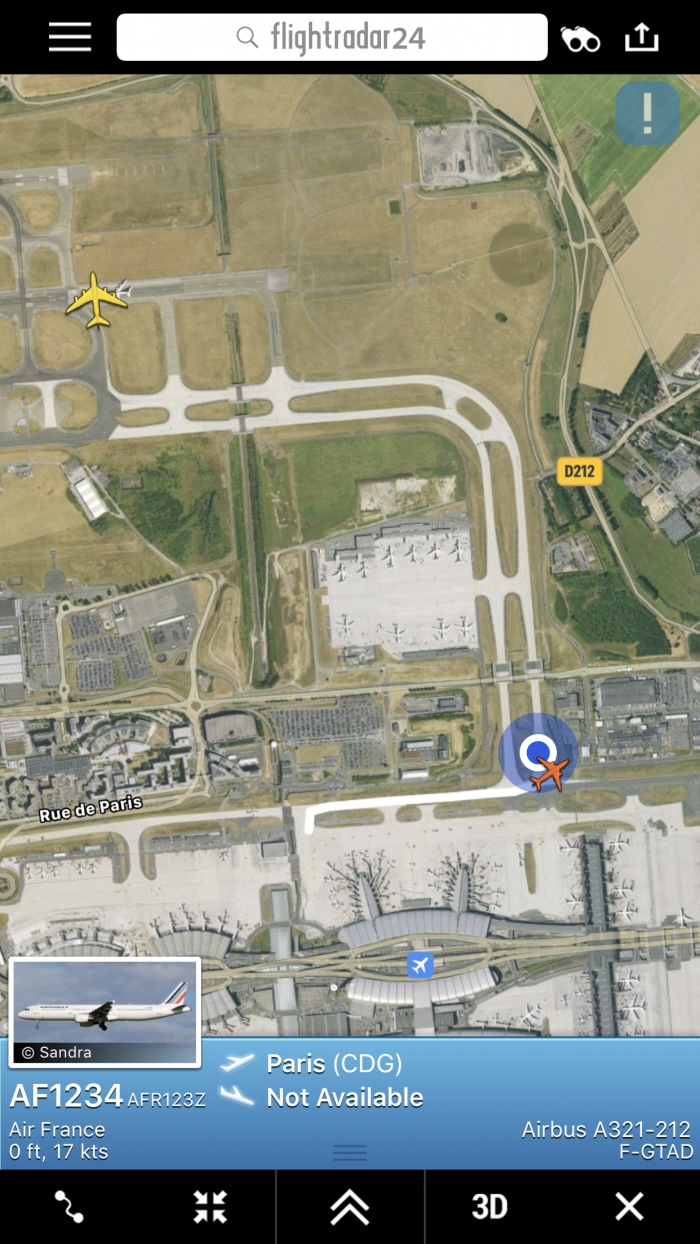Tap the selected orange Air France plane
This screenshot has height=1244, width=700.
(548, 772)
